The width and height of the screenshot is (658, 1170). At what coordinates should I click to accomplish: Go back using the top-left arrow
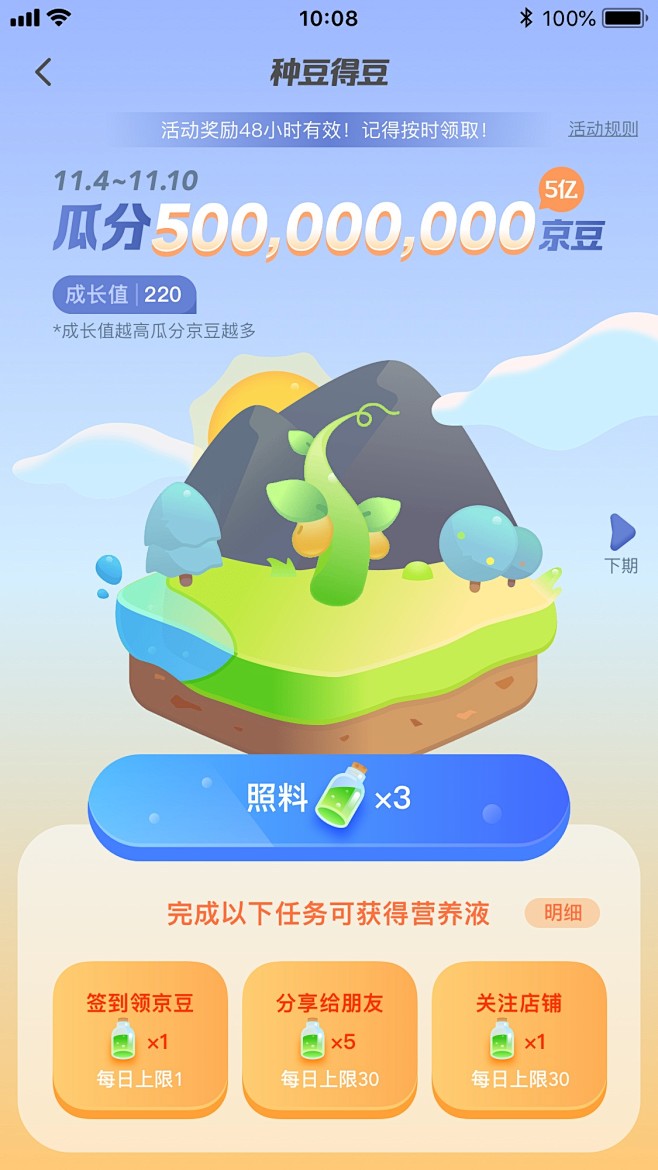43,72
